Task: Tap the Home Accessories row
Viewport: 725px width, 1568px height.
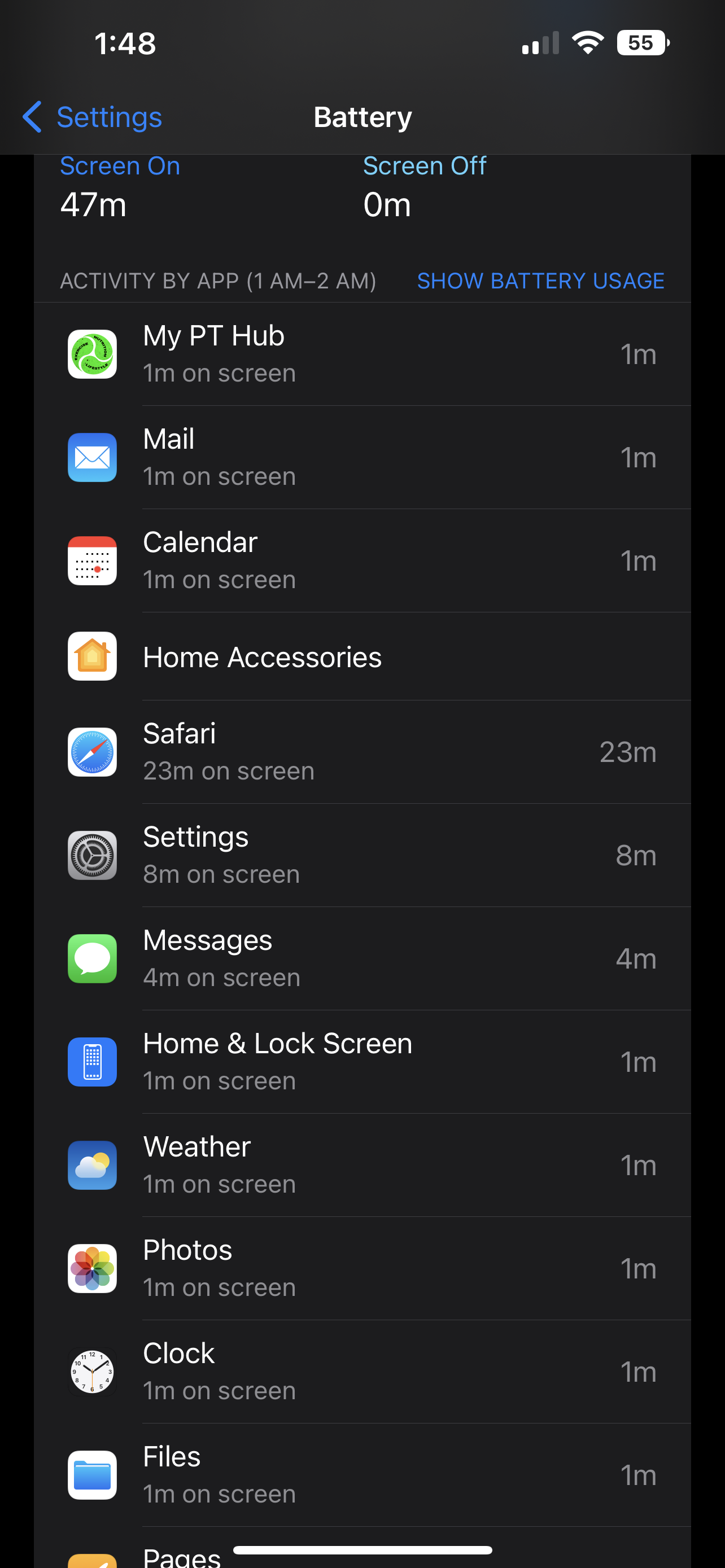Action: pos(362,657)
